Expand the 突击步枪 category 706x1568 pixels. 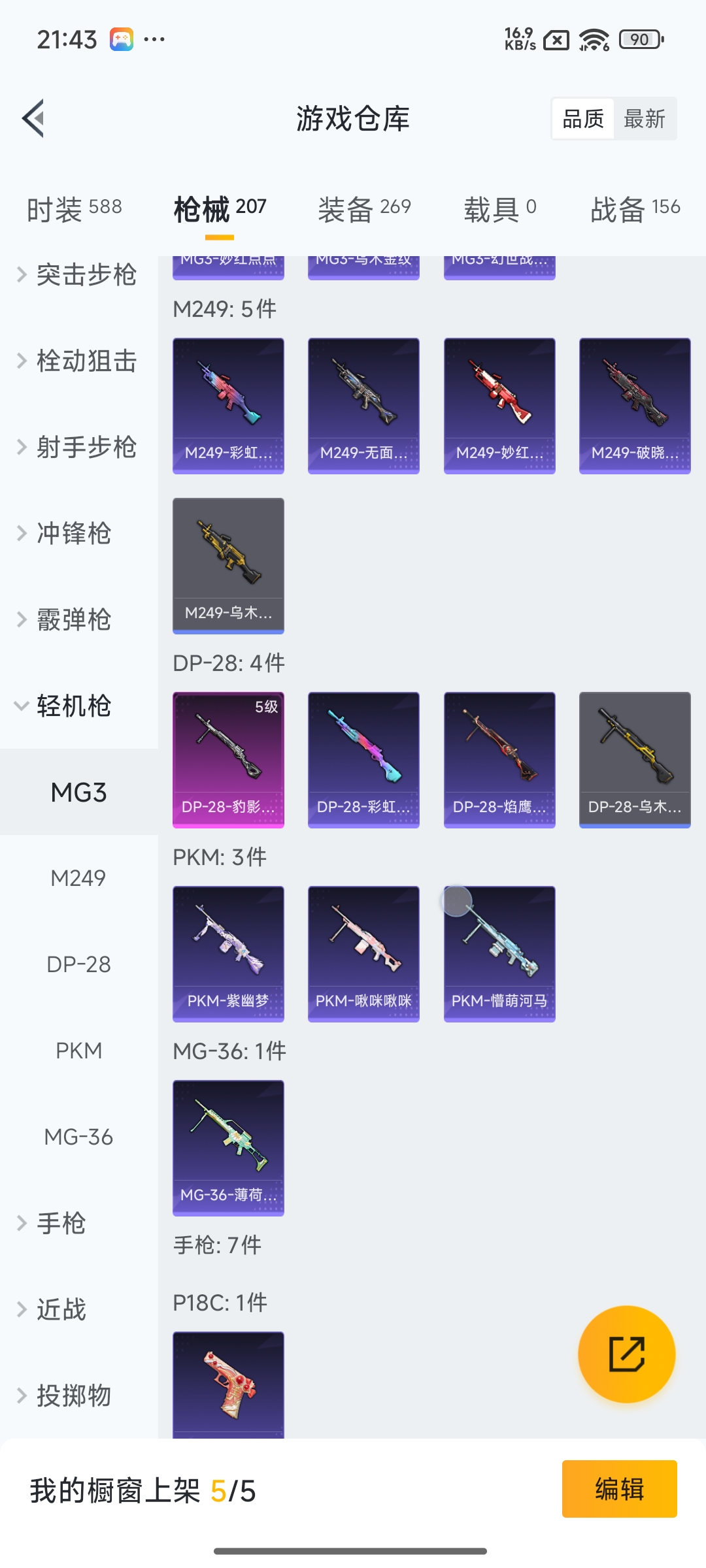77,275
